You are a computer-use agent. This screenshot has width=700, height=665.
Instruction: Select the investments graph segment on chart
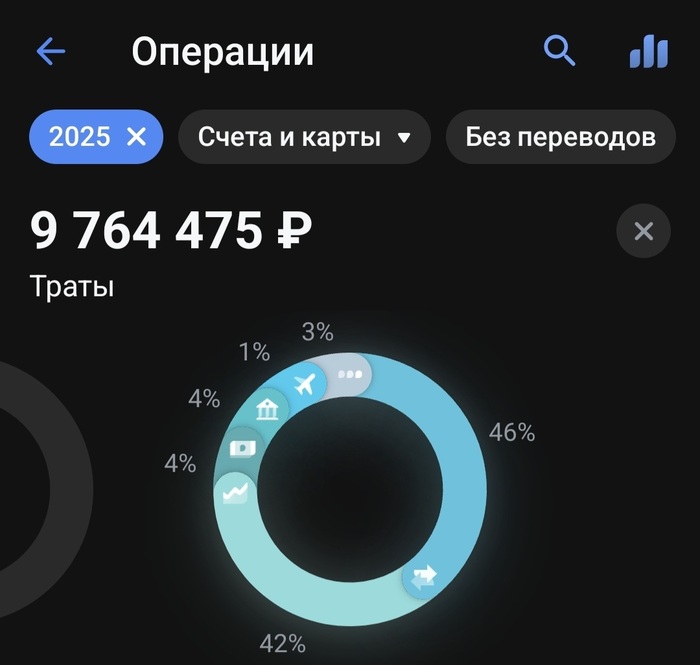(x=236, y=491)
